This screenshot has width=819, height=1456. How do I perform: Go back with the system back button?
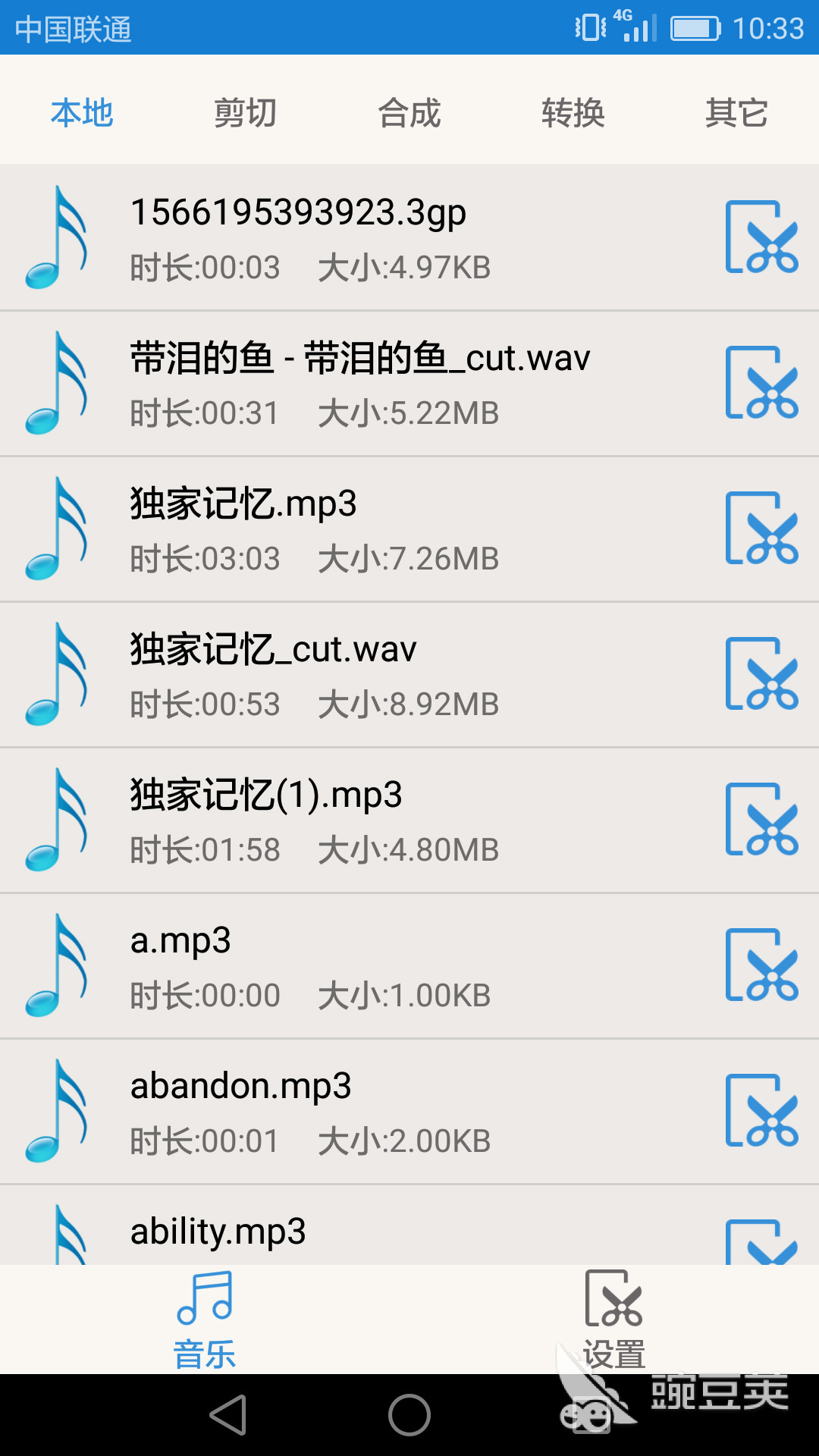228,1415
